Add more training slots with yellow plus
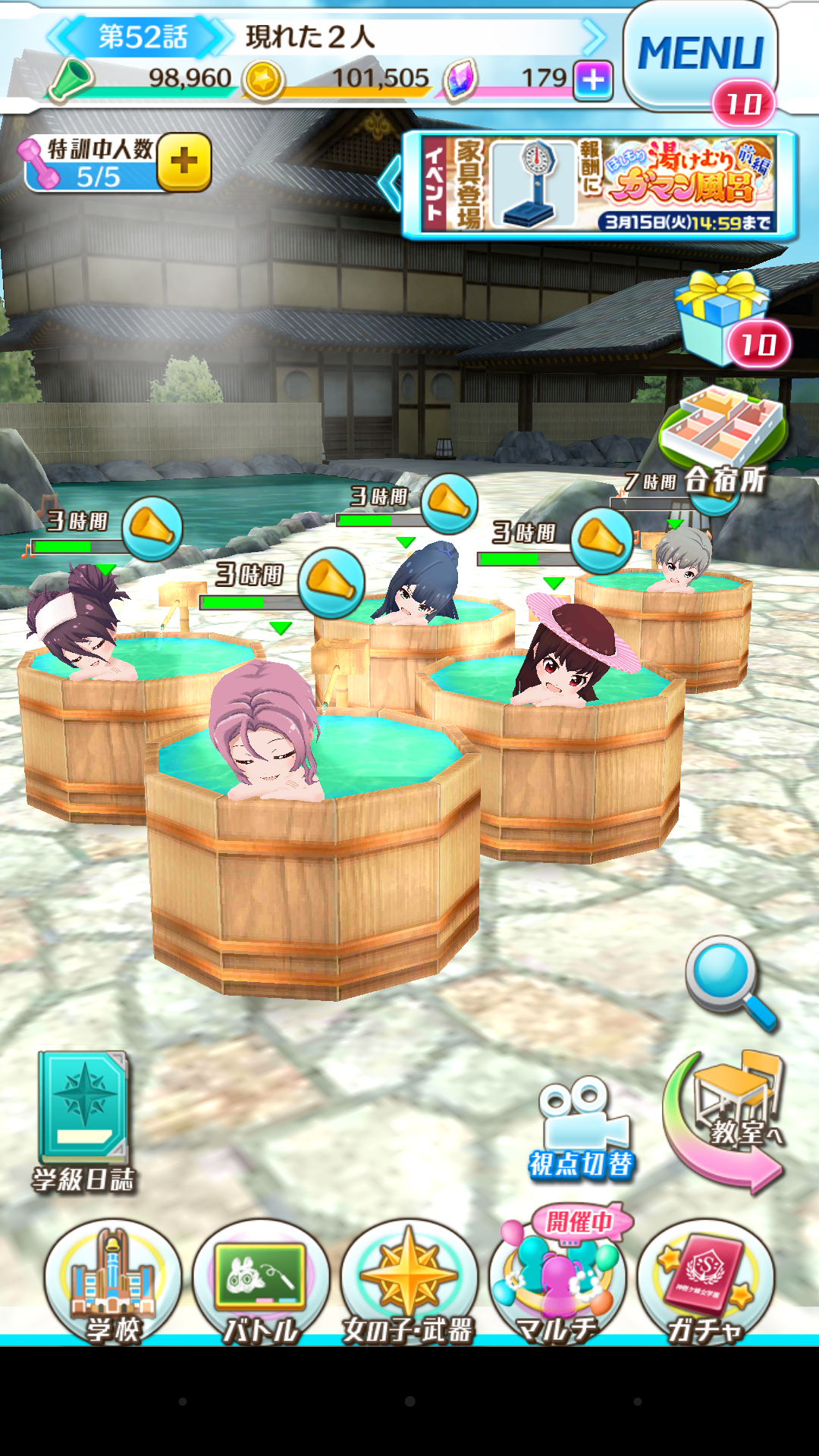 tap(184, 162)
